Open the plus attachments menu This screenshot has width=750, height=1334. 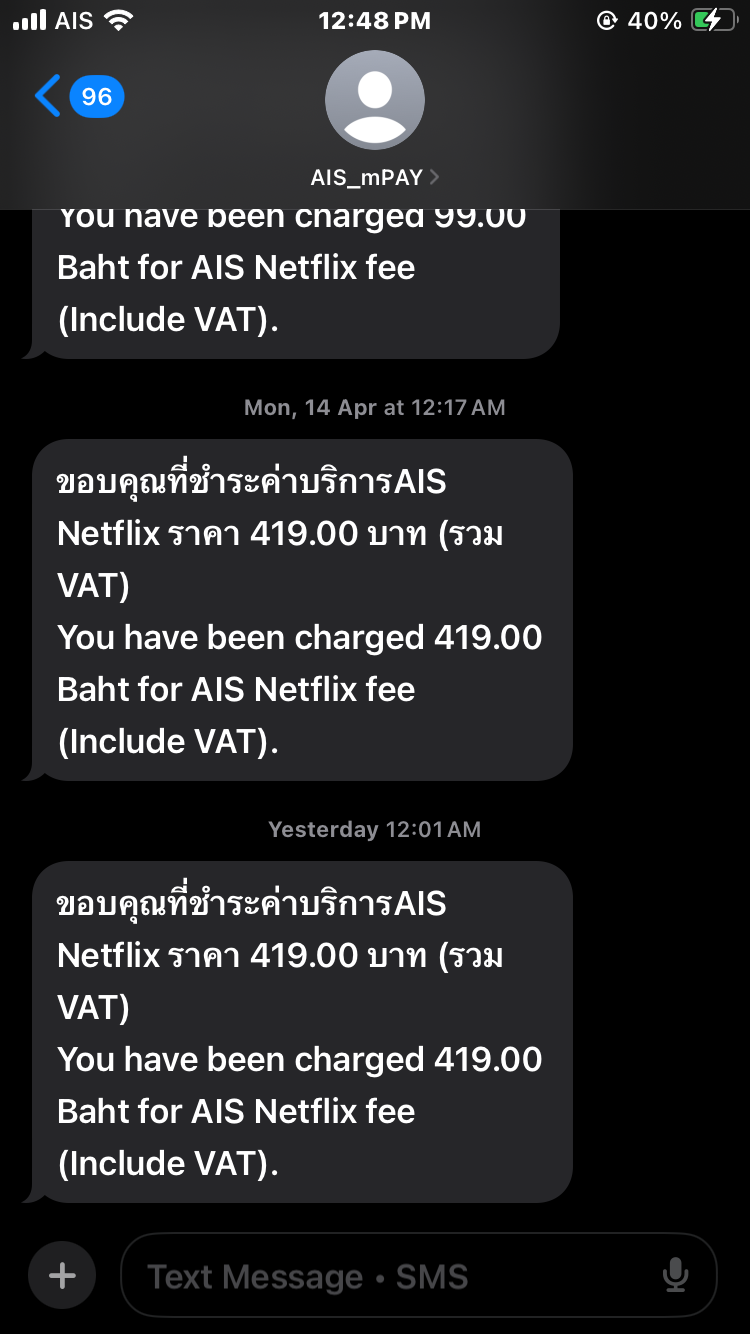(62, 1275)
